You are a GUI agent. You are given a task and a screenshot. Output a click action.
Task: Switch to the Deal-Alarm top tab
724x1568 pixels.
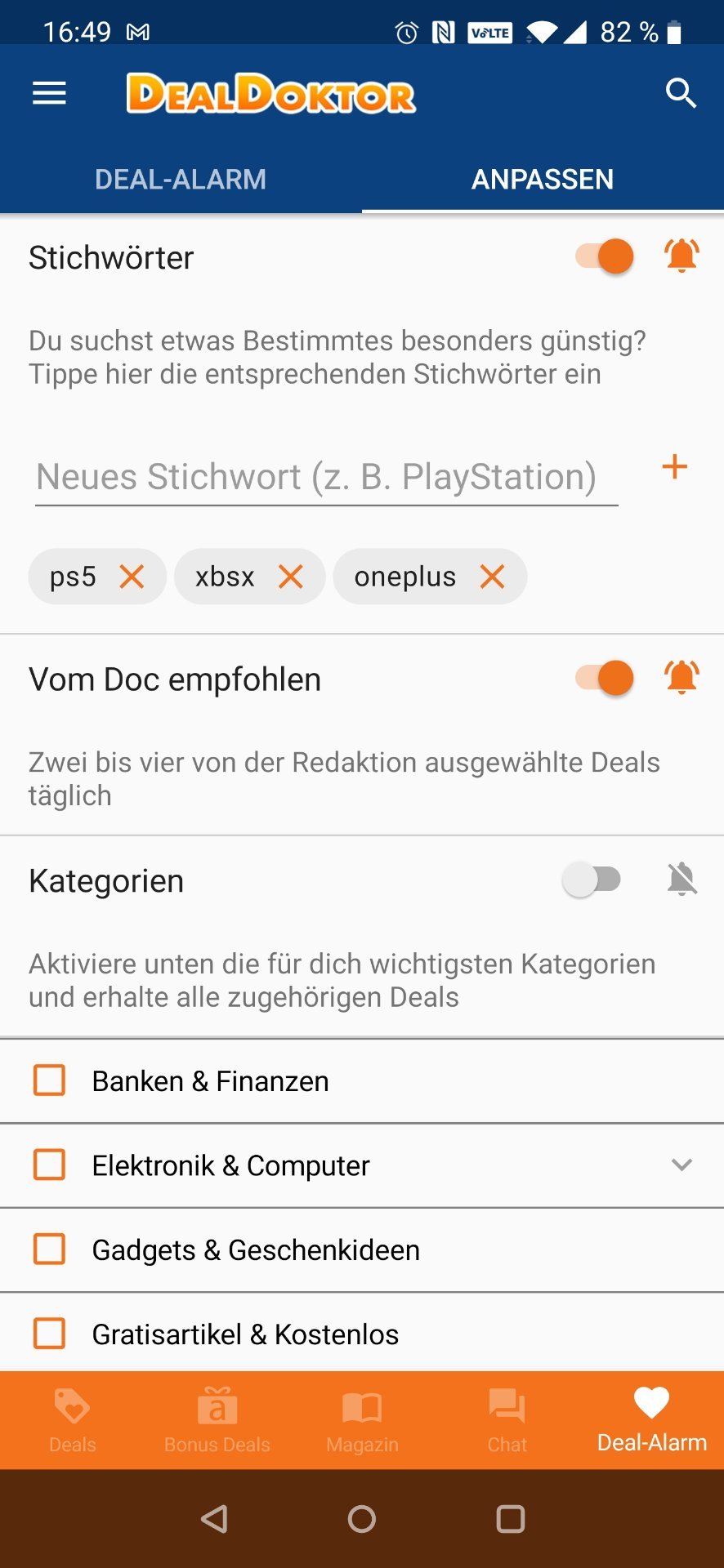click(181, 179)
